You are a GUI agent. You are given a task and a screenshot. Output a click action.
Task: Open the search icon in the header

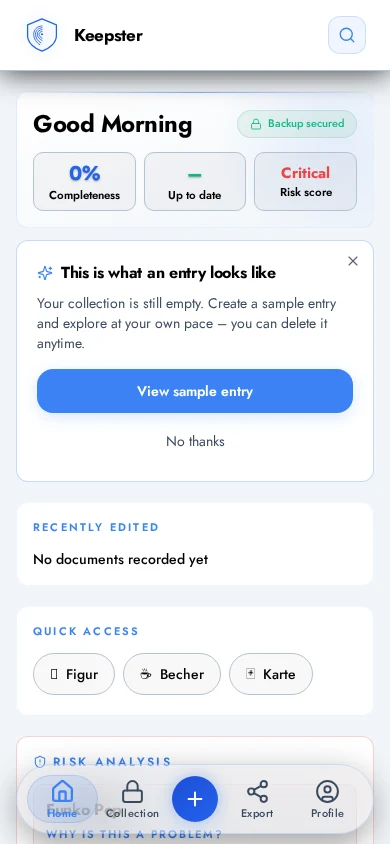coord(347,35)
